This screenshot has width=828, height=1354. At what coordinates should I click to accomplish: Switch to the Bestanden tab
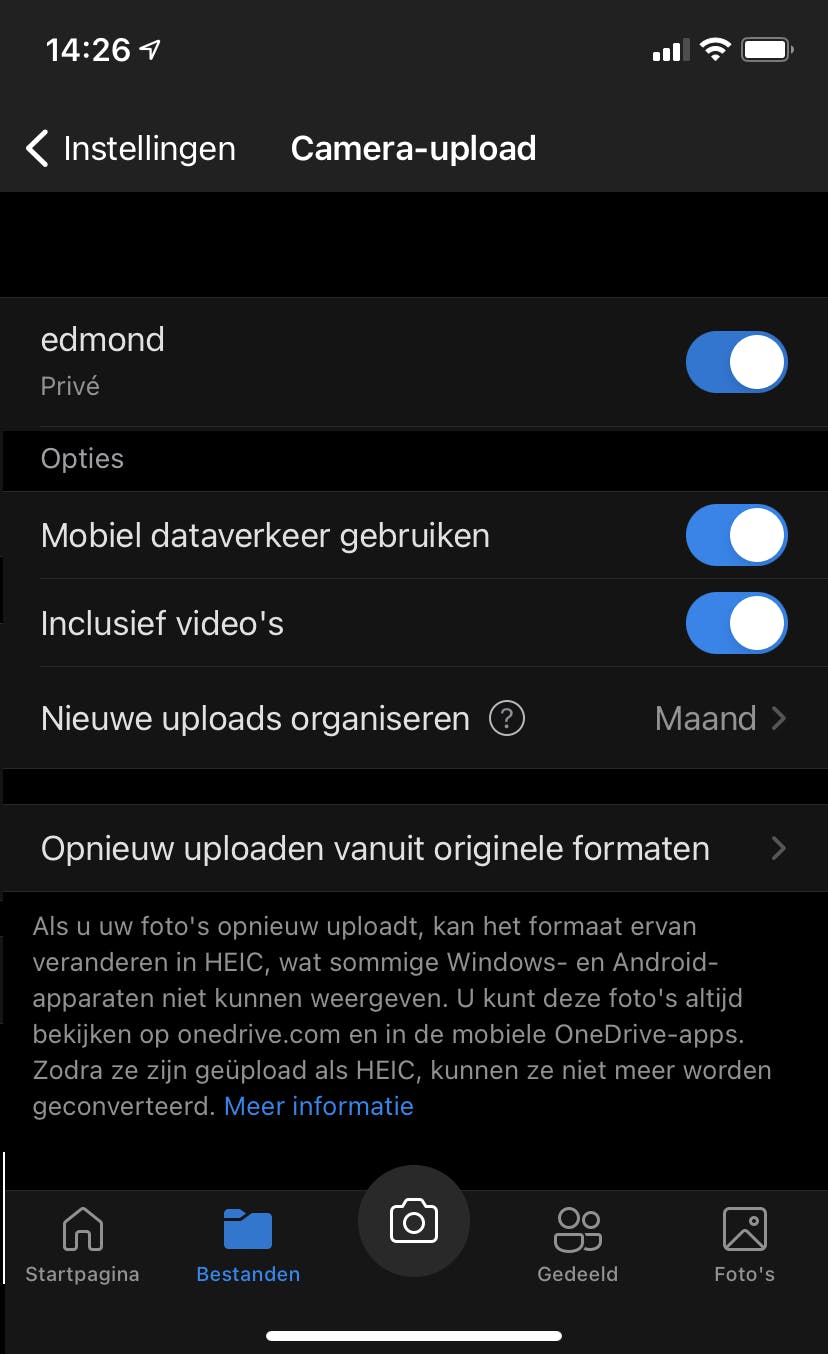coord(248,1245)
